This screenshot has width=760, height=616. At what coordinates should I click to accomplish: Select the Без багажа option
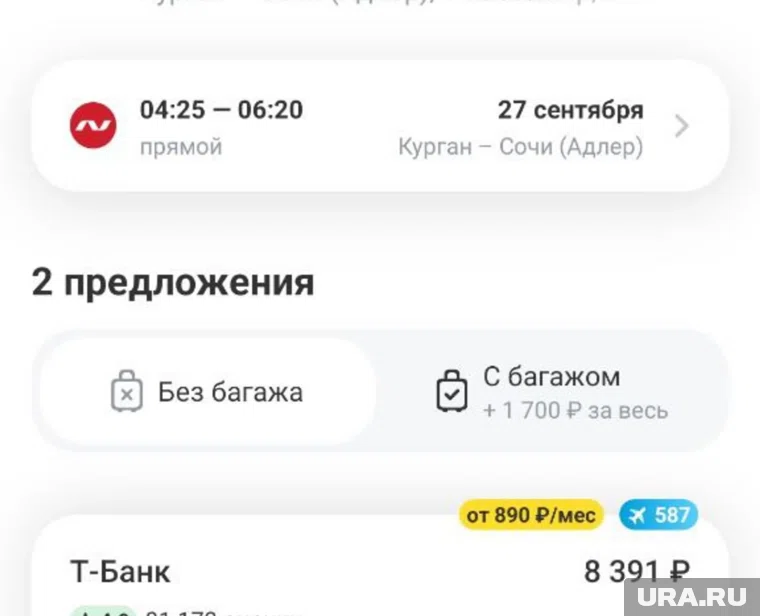[208, 392]
